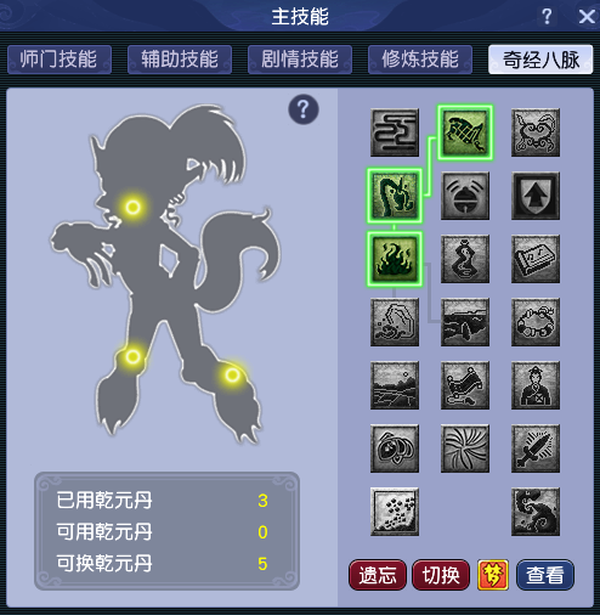
Task: Tap the orange icon next to 切换
Action: click(493, 575)
